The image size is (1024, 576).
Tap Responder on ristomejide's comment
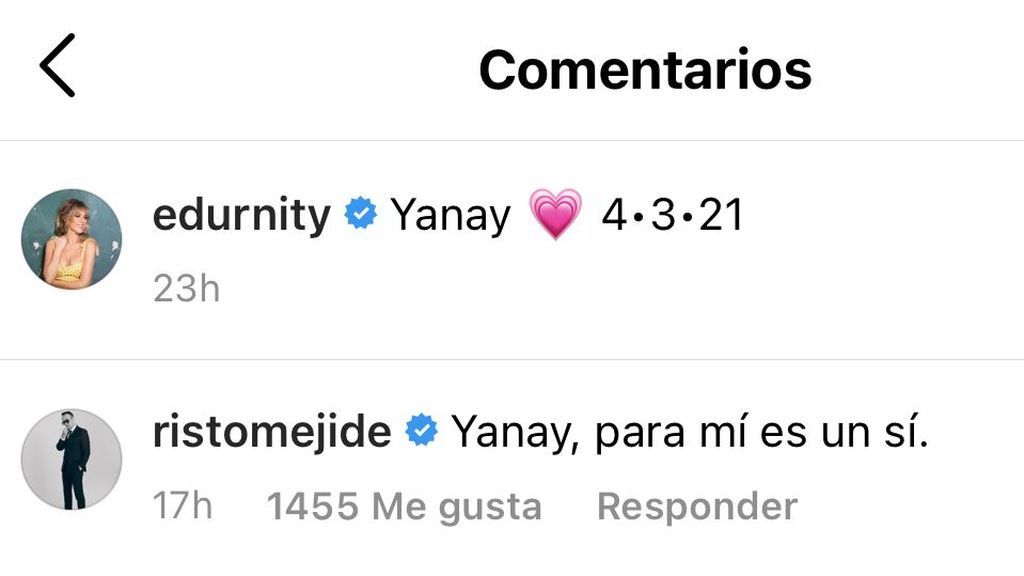coord(697,507)
